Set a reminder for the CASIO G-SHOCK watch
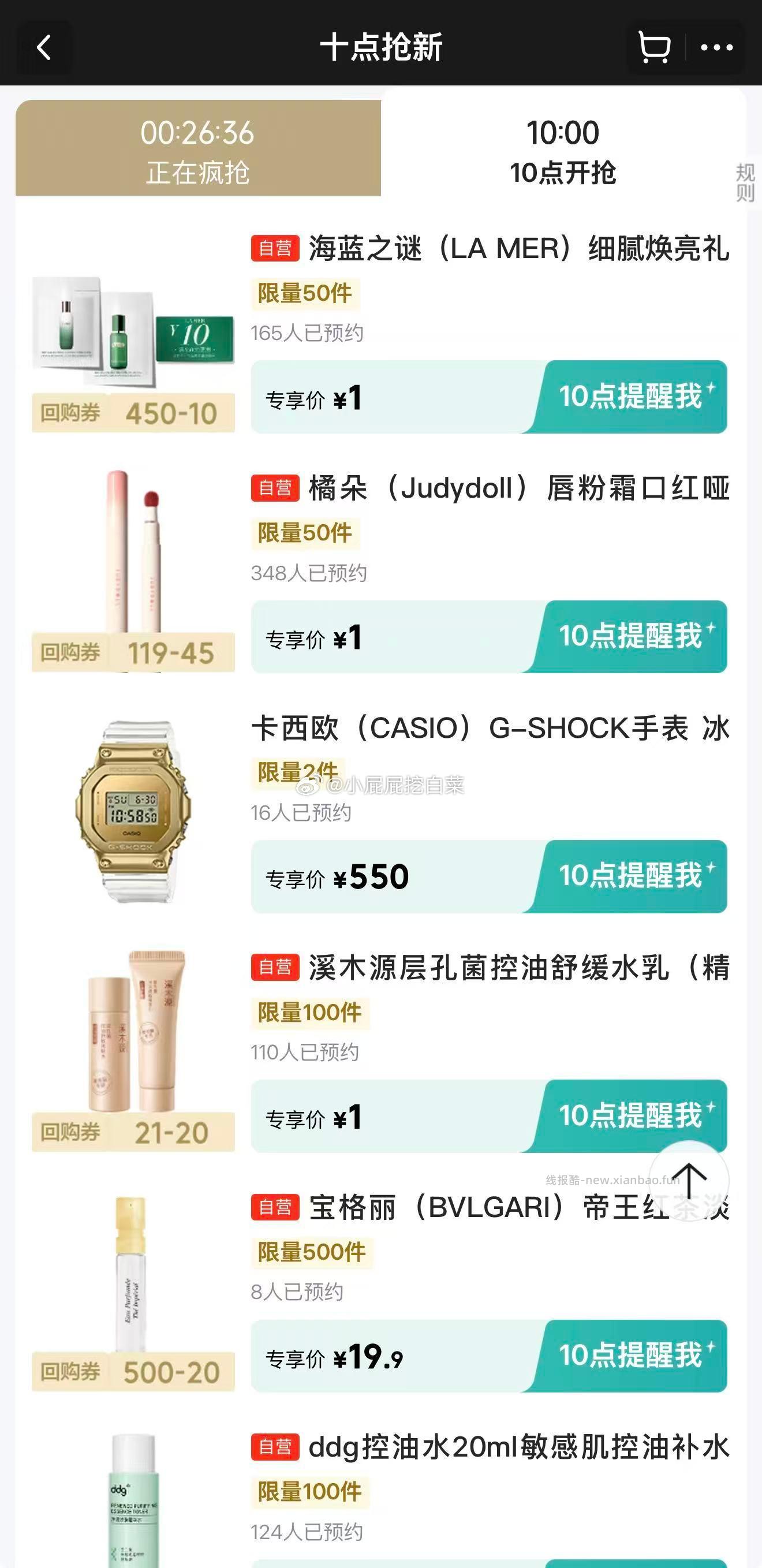762x1568 pixels. pos(636,876)
